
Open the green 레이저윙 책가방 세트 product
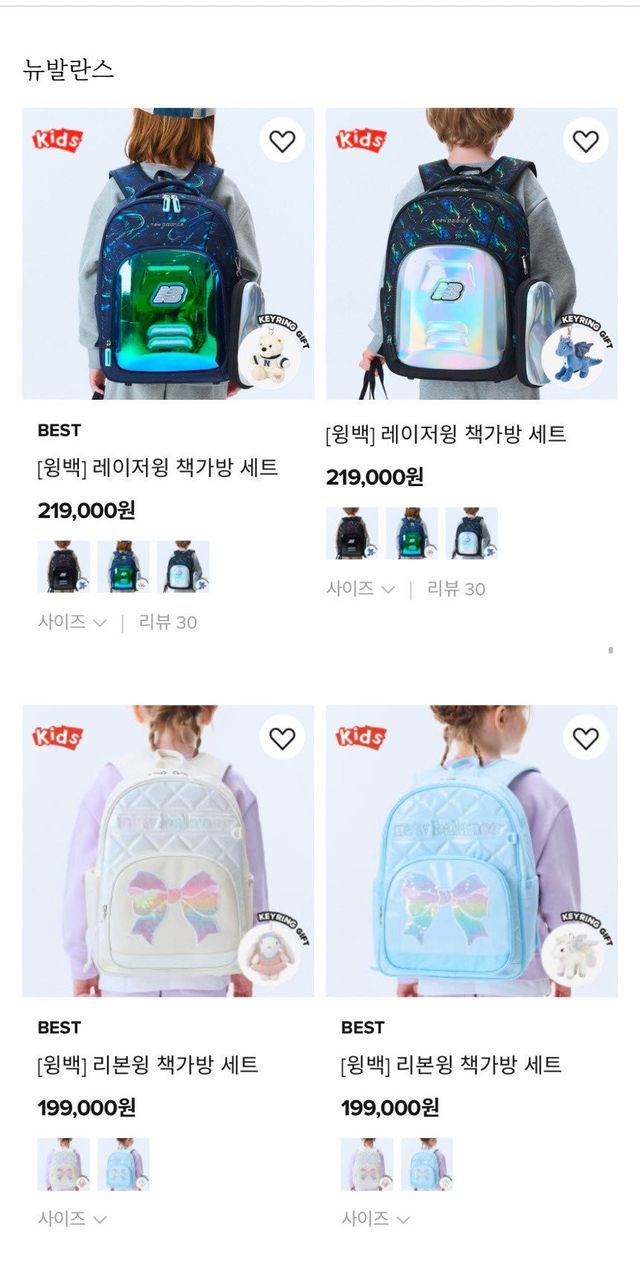point(168,254)
